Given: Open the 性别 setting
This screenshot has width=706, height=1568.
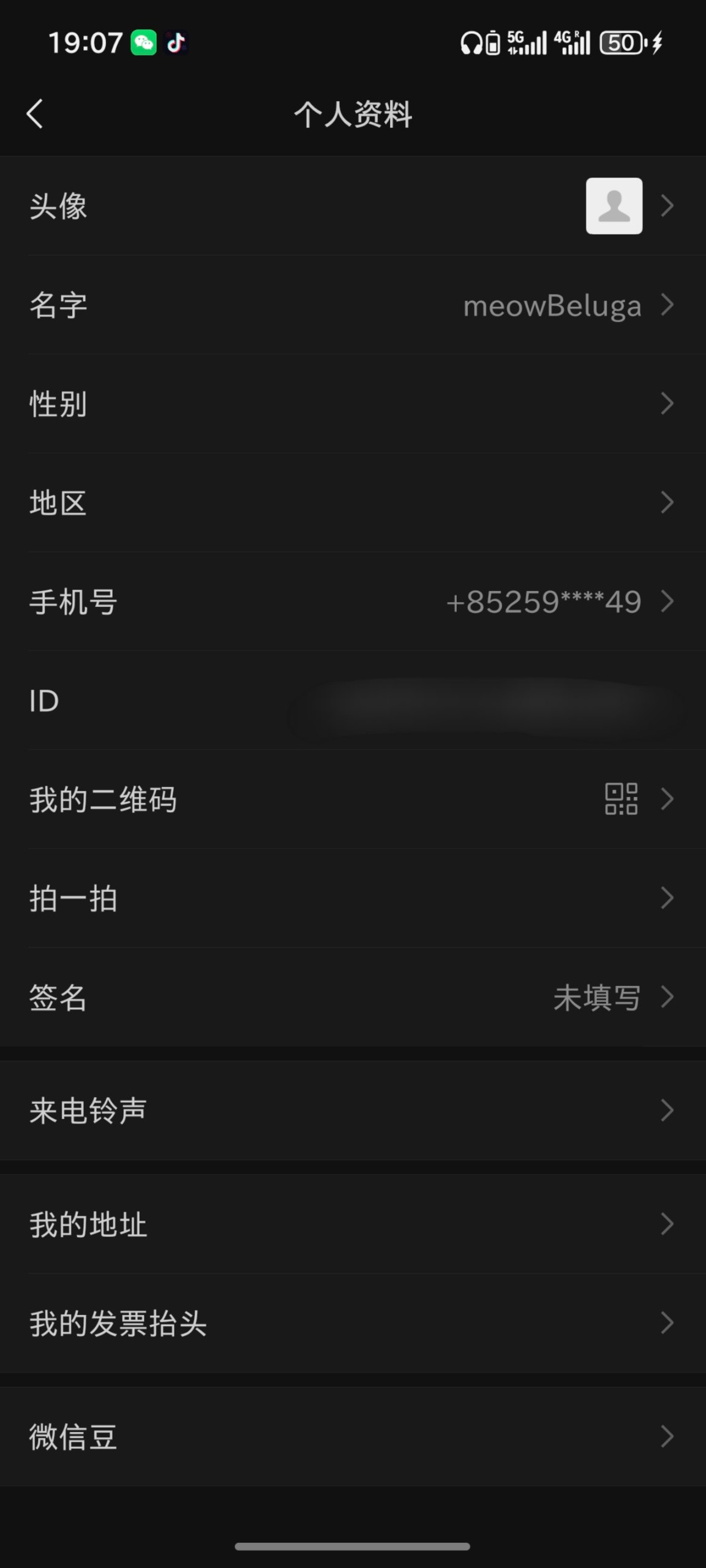Looking at the screenshot, I should (353, 404).
